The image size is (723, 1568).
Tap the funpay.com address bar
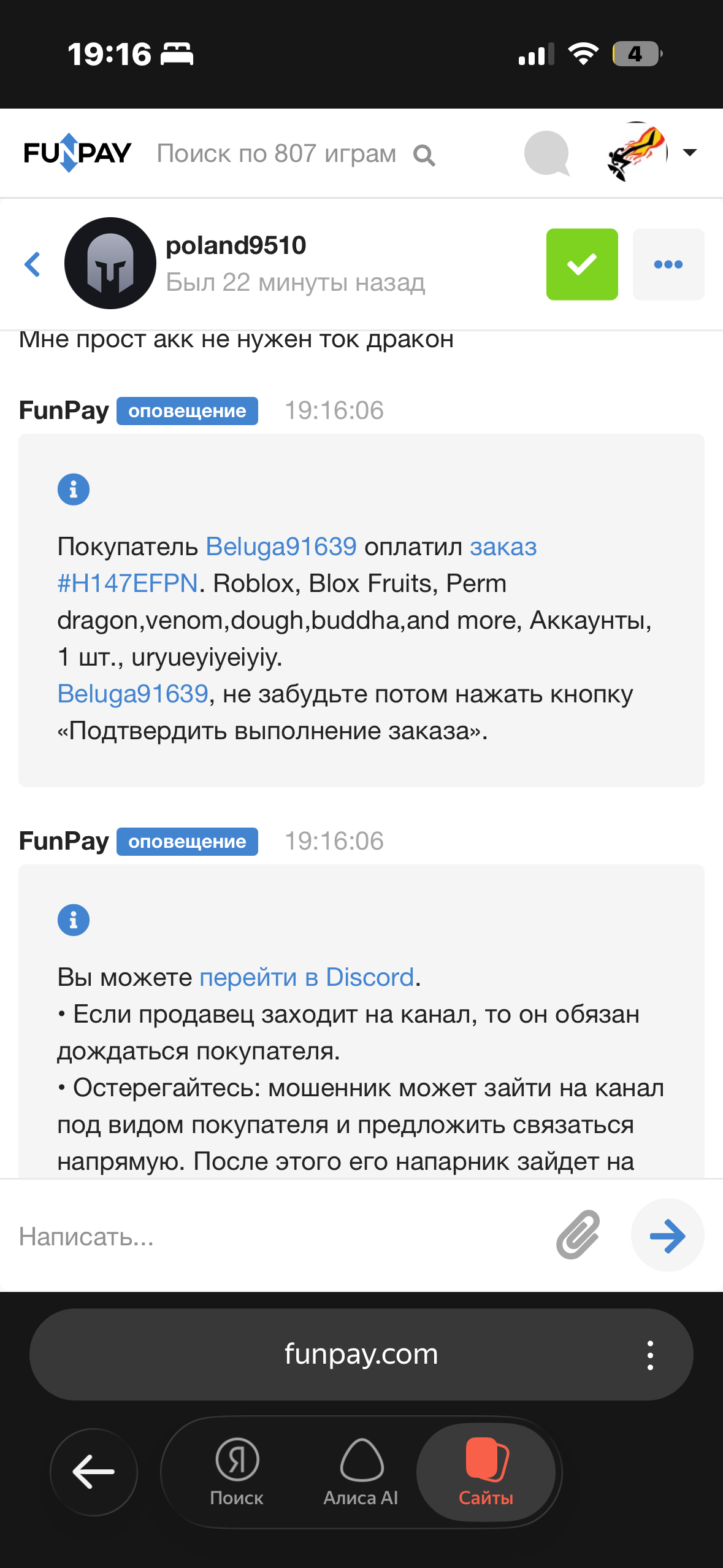361,1354
